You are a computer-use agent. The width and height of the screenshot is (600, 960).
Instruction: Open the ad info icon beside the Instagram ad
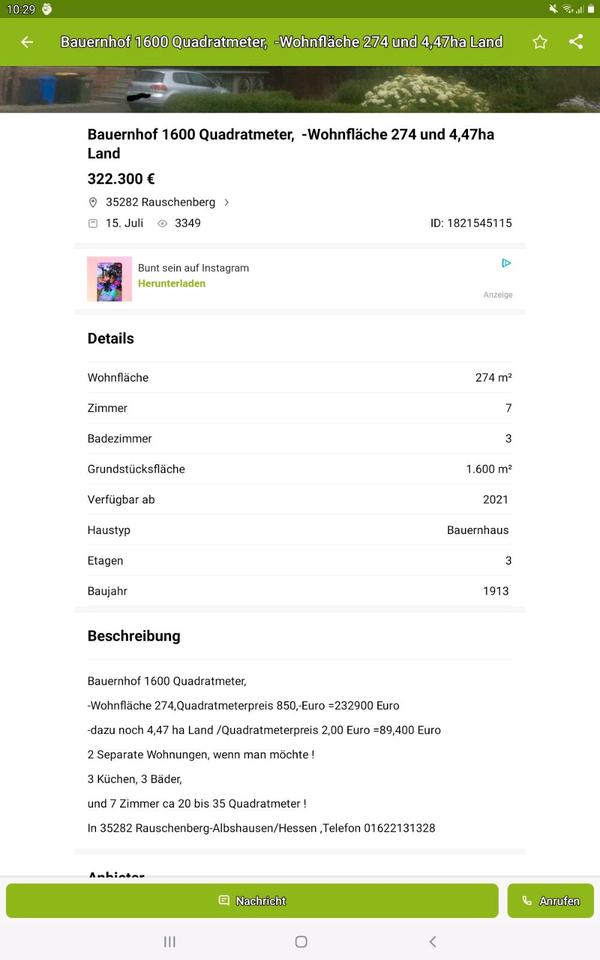coord(506,263)
